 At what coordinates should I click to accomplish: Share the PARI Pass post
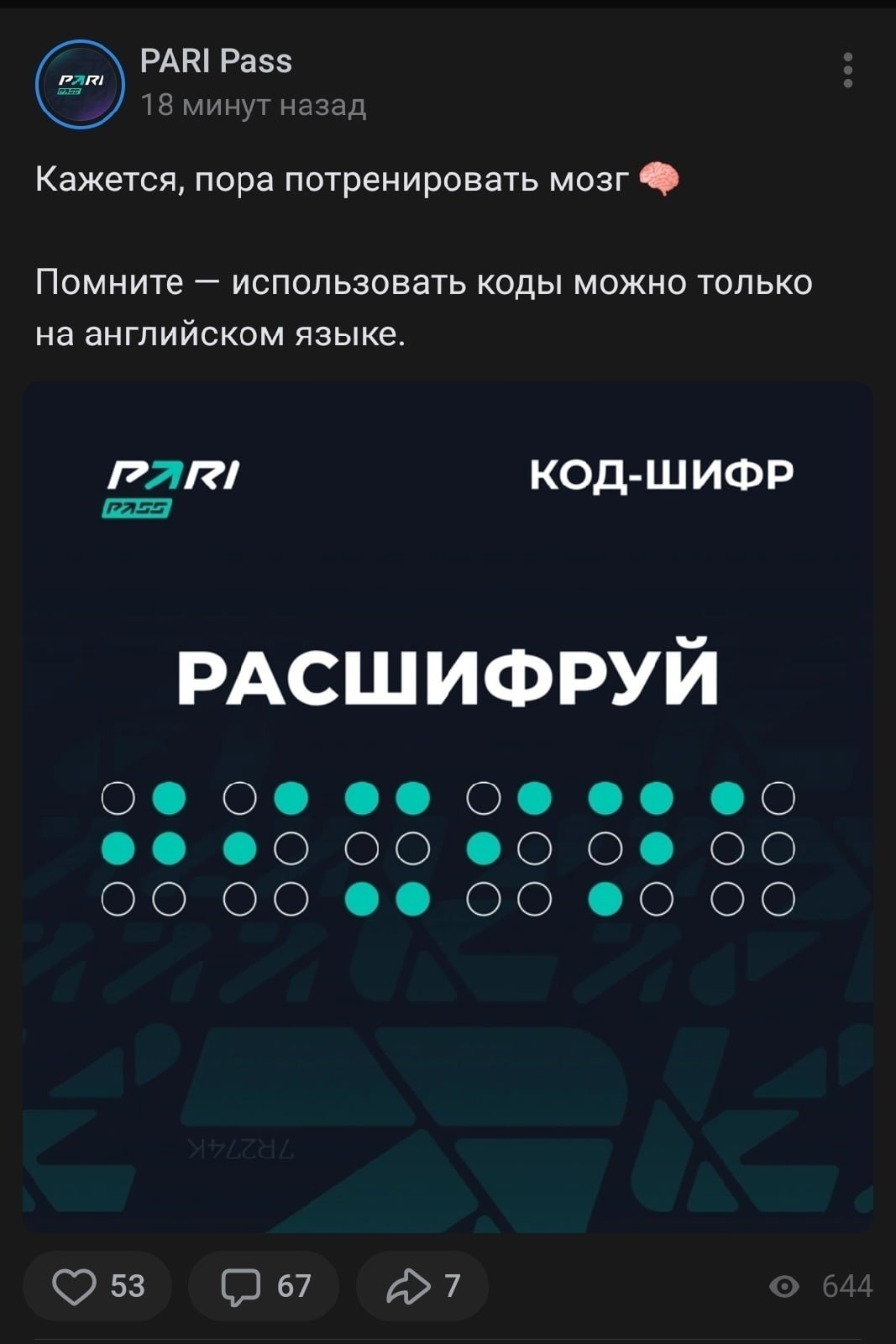422,1285
